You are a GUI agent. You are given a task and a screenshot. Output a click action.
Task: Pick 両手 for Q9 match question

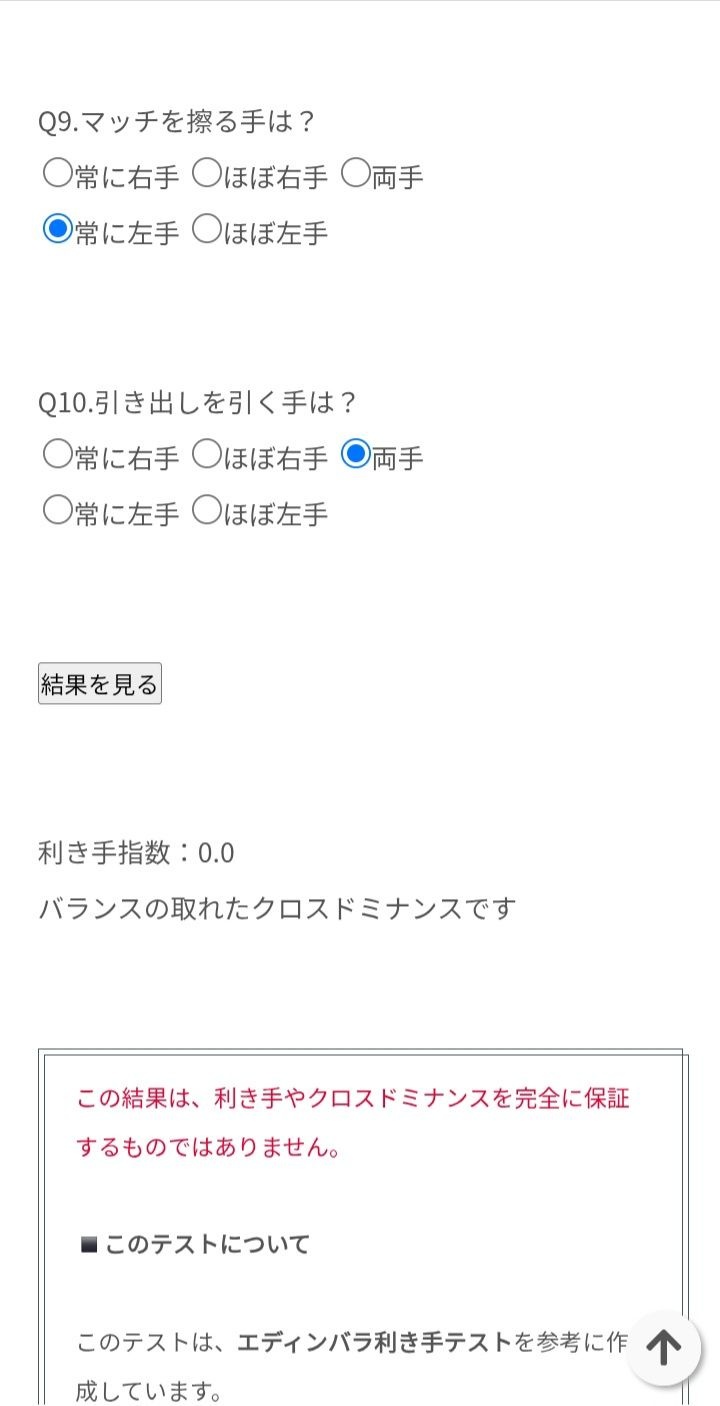(x=356, y=174)
